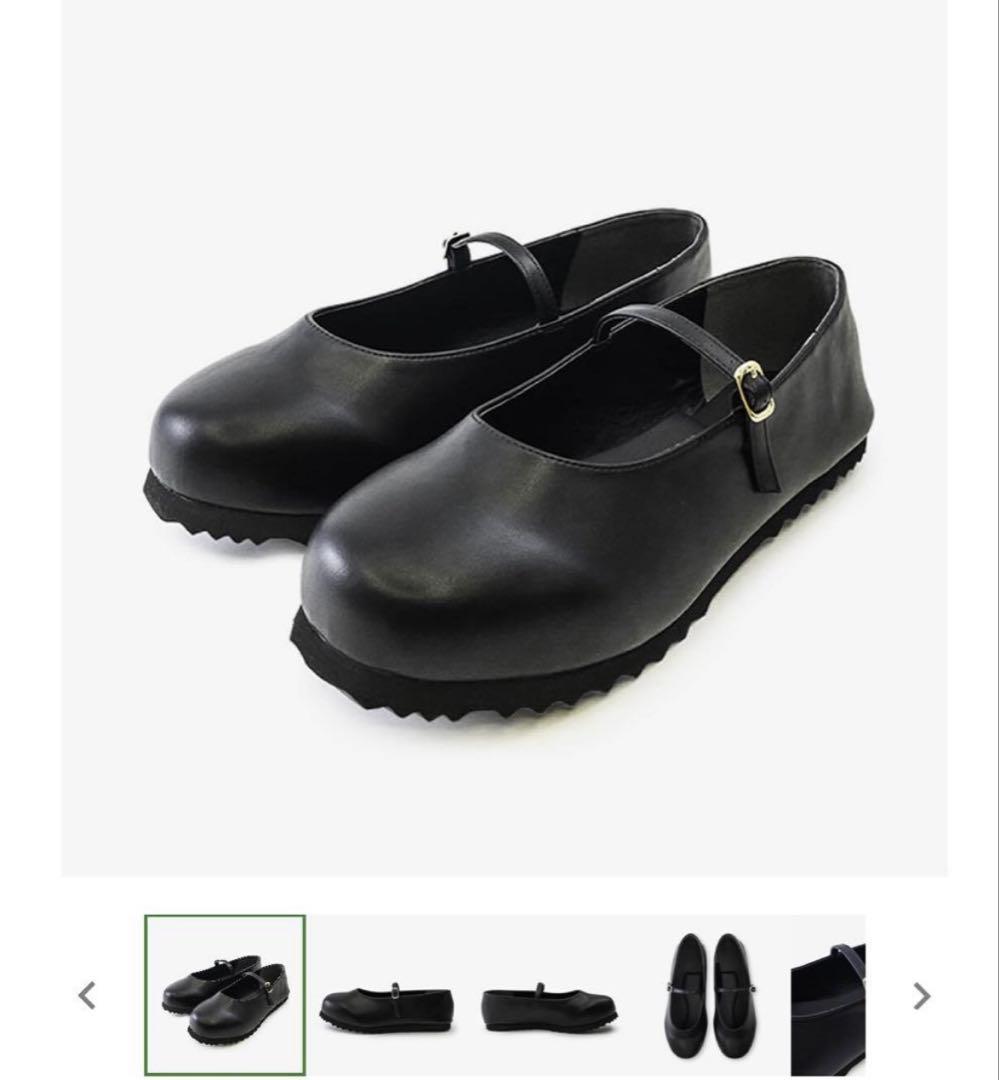The image size is (999, 1080).
Task: Show the next gallery thumbnails
Action: point(921,995)
